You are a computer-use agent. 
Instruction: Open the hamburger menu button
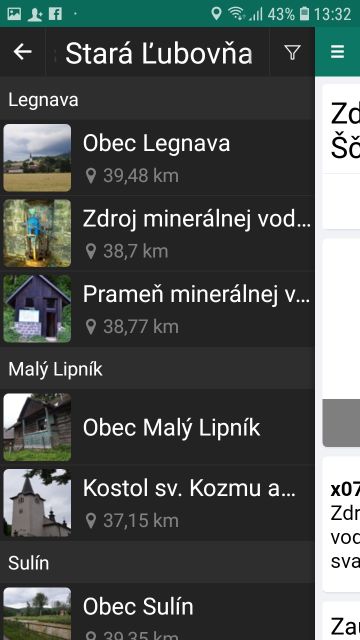point(337,52)
